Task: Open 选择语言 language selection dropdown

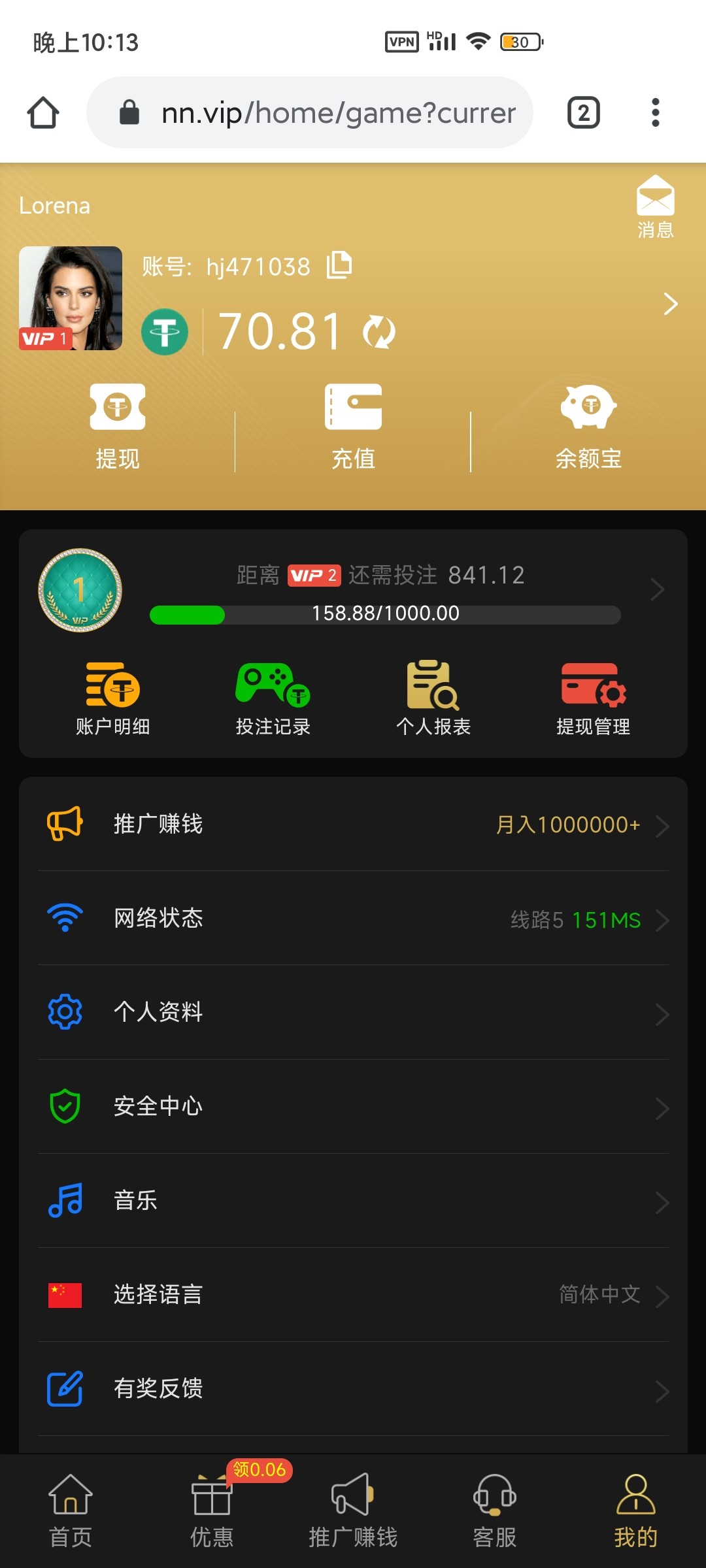Action: (599, 1296)
